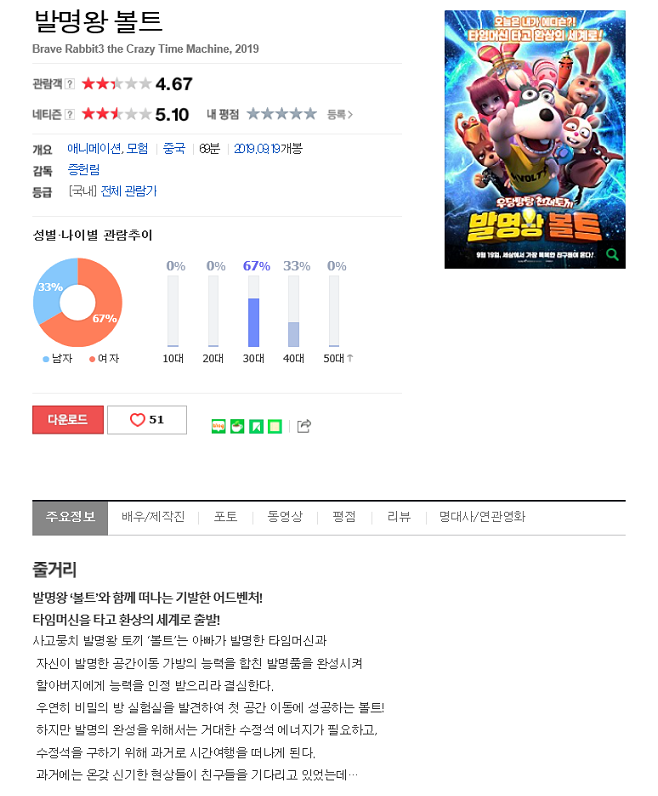
Task: Enlarge the 발명왕 볼트 movie poster
Action: pyautogui.click(x=534, y=139)
